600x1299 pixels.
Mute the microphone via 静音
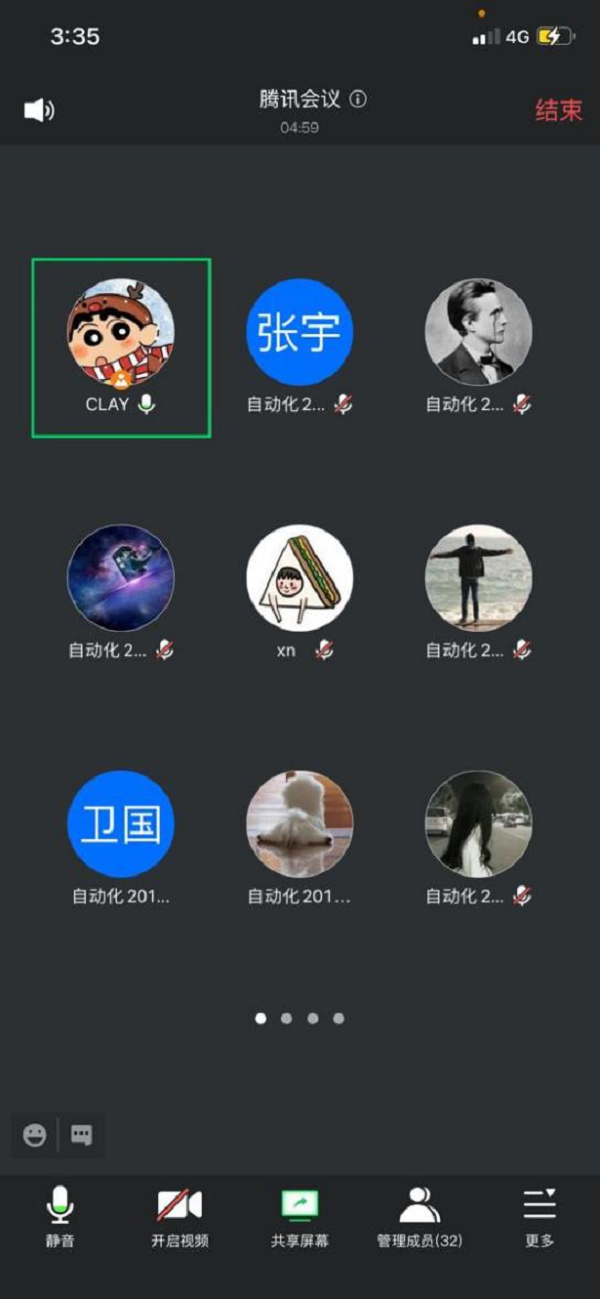(x=60, y=1215)
